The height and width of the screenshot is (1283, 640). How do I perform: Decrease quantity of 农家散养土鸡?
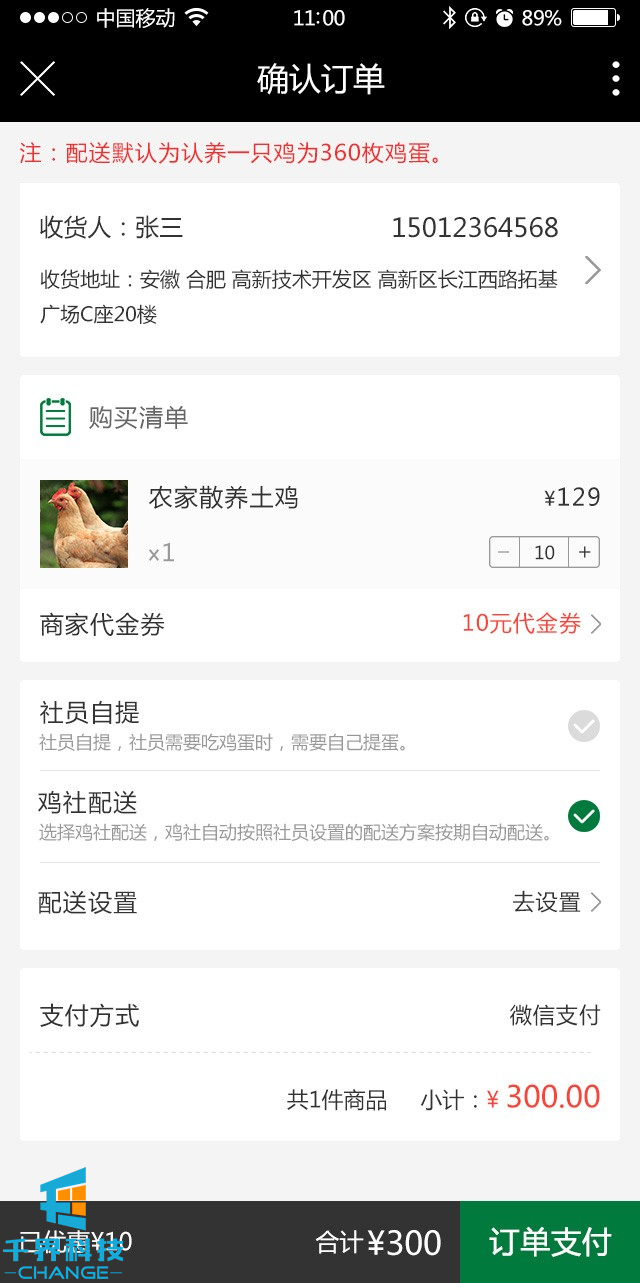(504, 552)
